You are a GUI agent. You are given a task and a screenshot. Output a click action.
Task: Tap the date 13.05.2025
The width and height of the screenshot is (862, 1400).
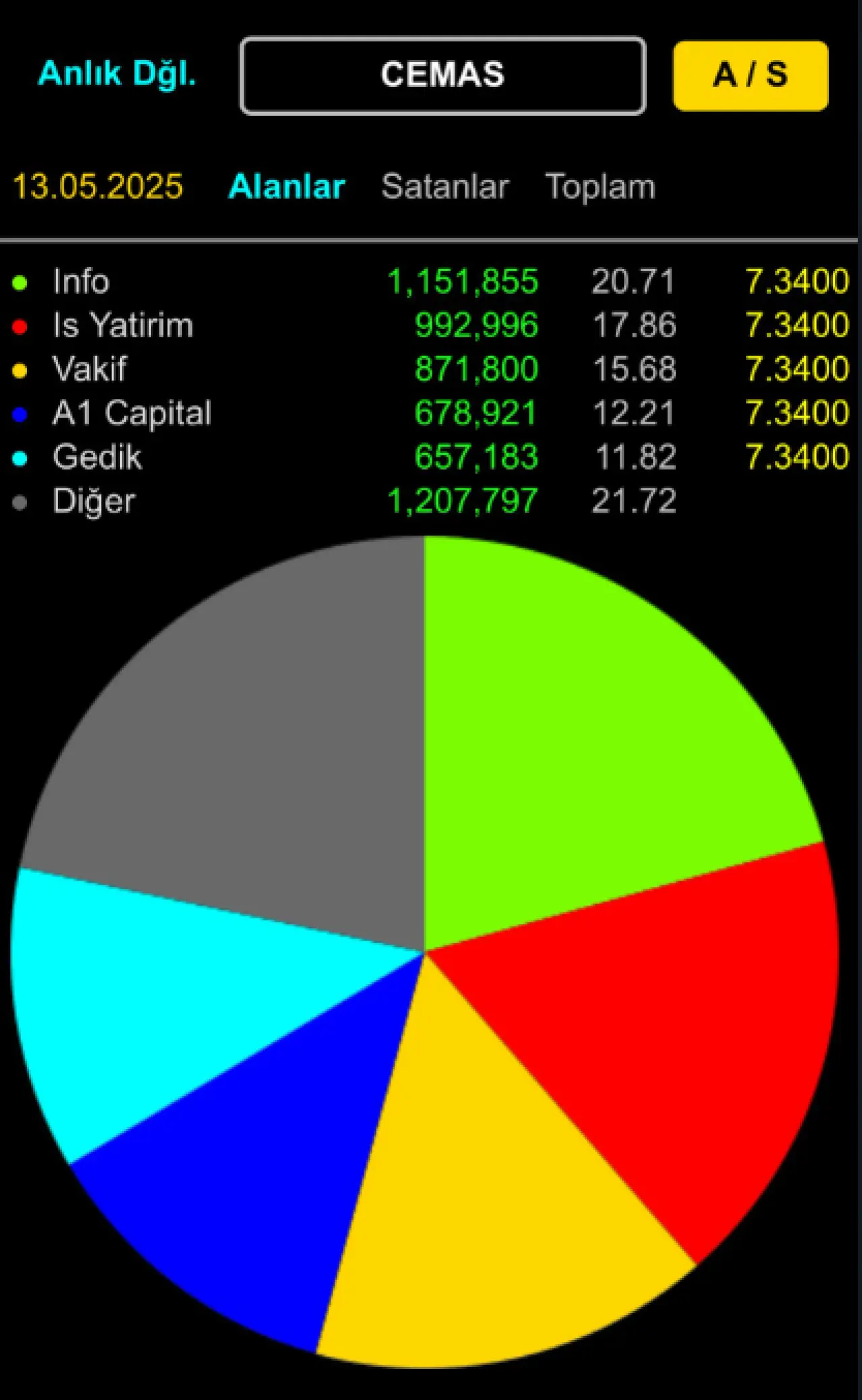point(98,187)
